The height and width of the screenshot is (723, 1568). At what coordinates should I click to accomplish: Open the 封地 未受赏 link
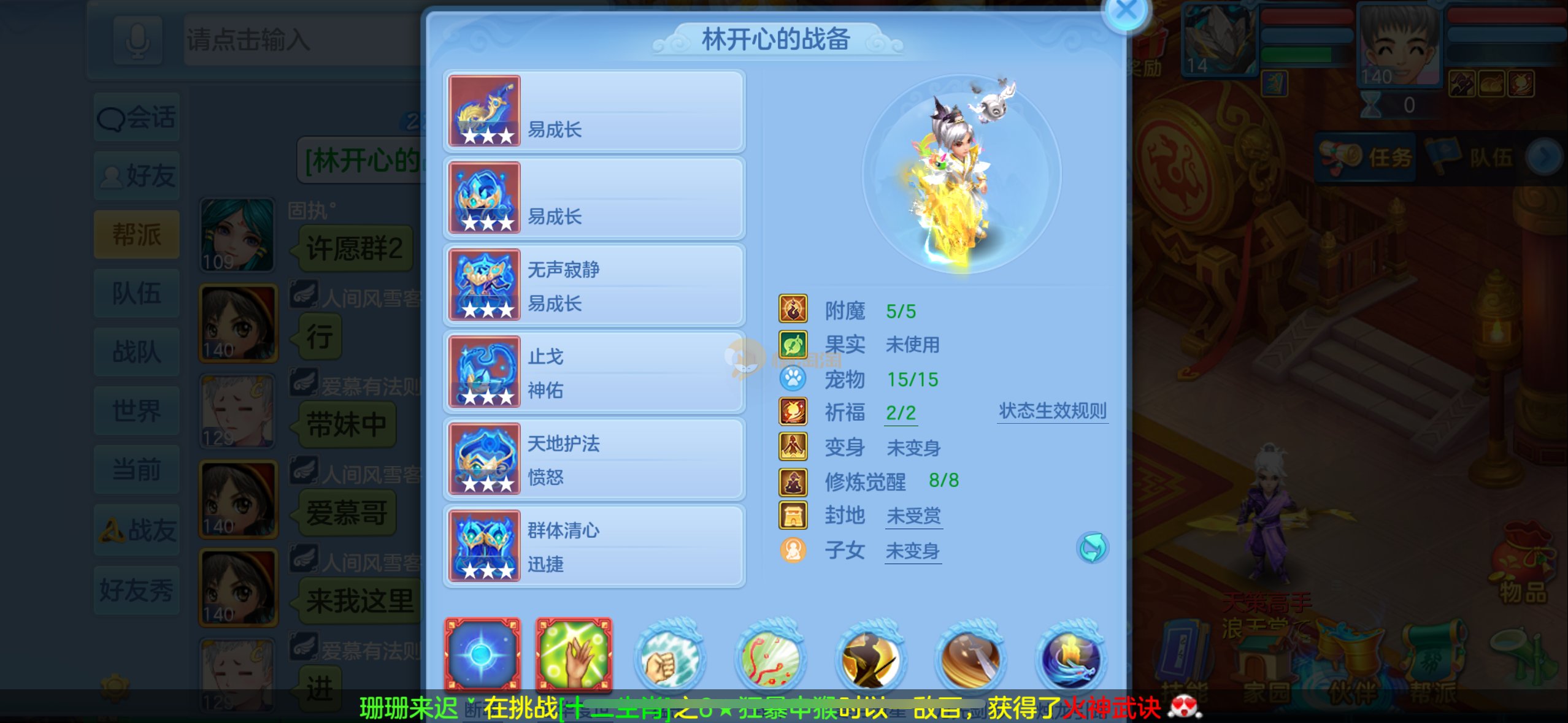point(913,516)
